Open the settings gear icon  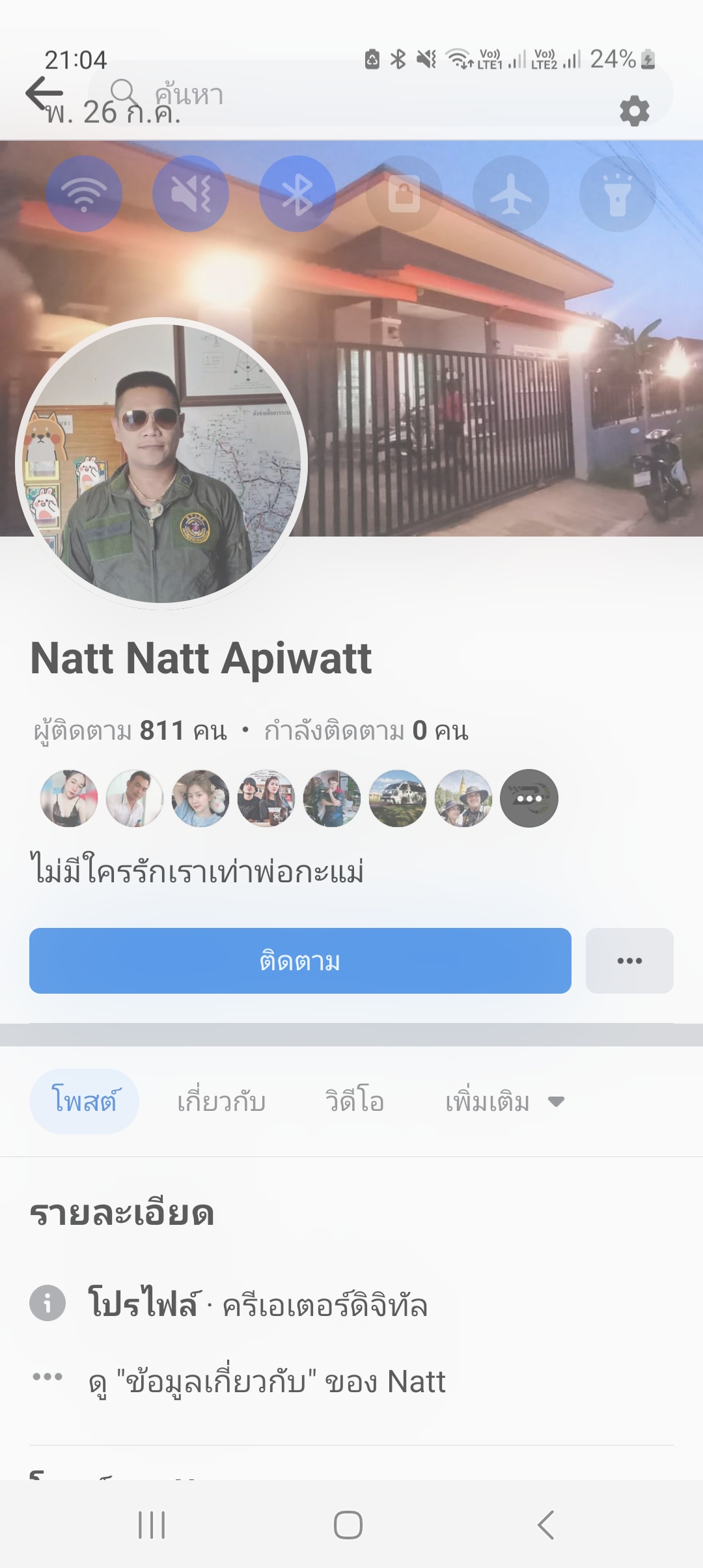(634, 111)
